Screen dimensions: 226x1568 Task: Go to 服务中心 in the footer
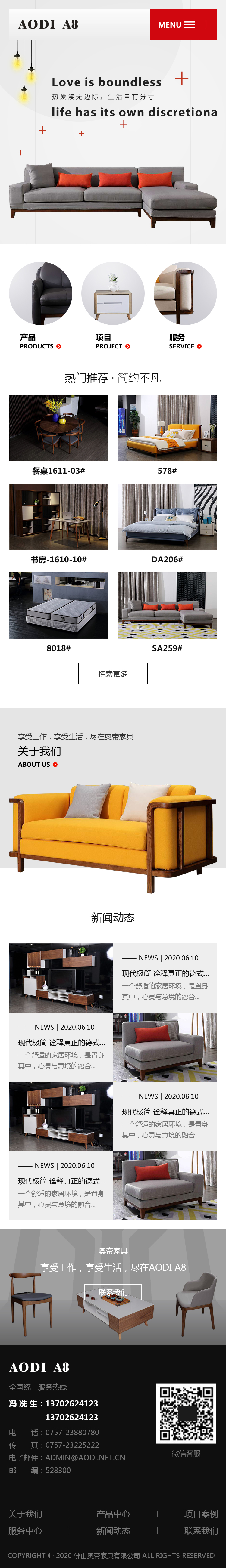click(x=26, y=1531)
